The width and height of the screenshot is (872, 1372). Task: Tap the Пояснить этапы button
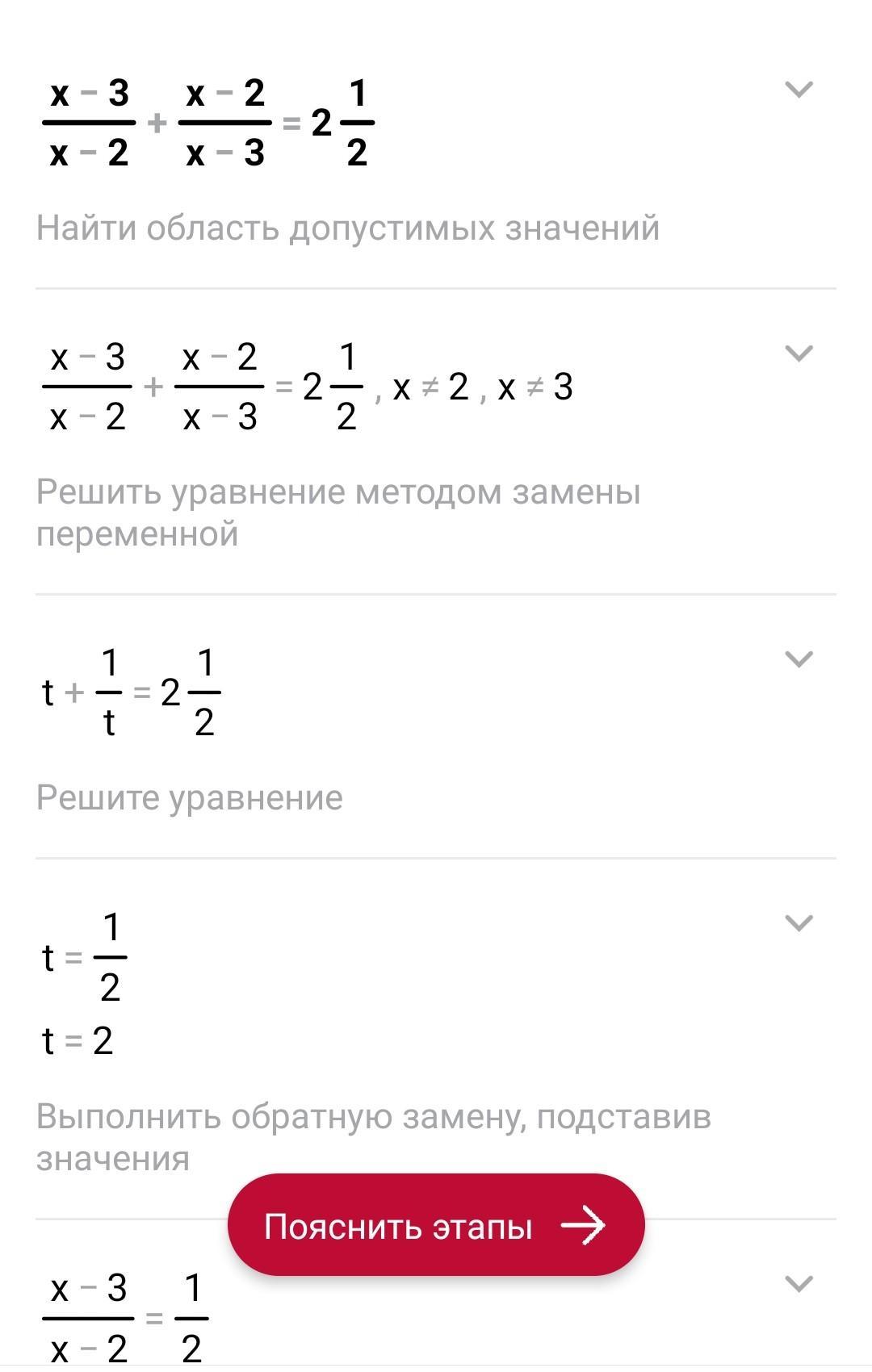click(436, 1225)
